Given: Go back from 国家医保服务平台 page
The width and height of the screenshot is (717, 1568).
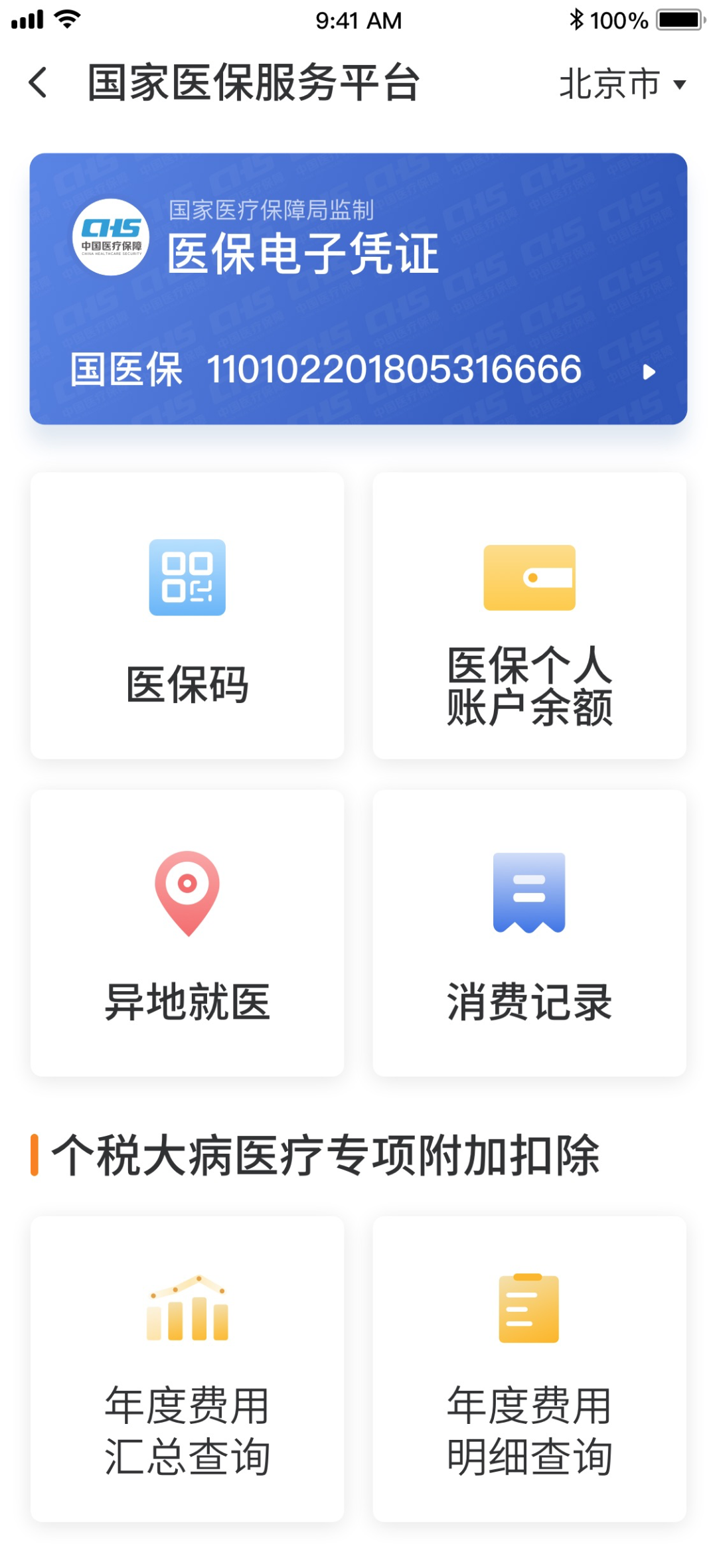Looking at the screenshot, I should pyautogui.click(x=39, y=84).
